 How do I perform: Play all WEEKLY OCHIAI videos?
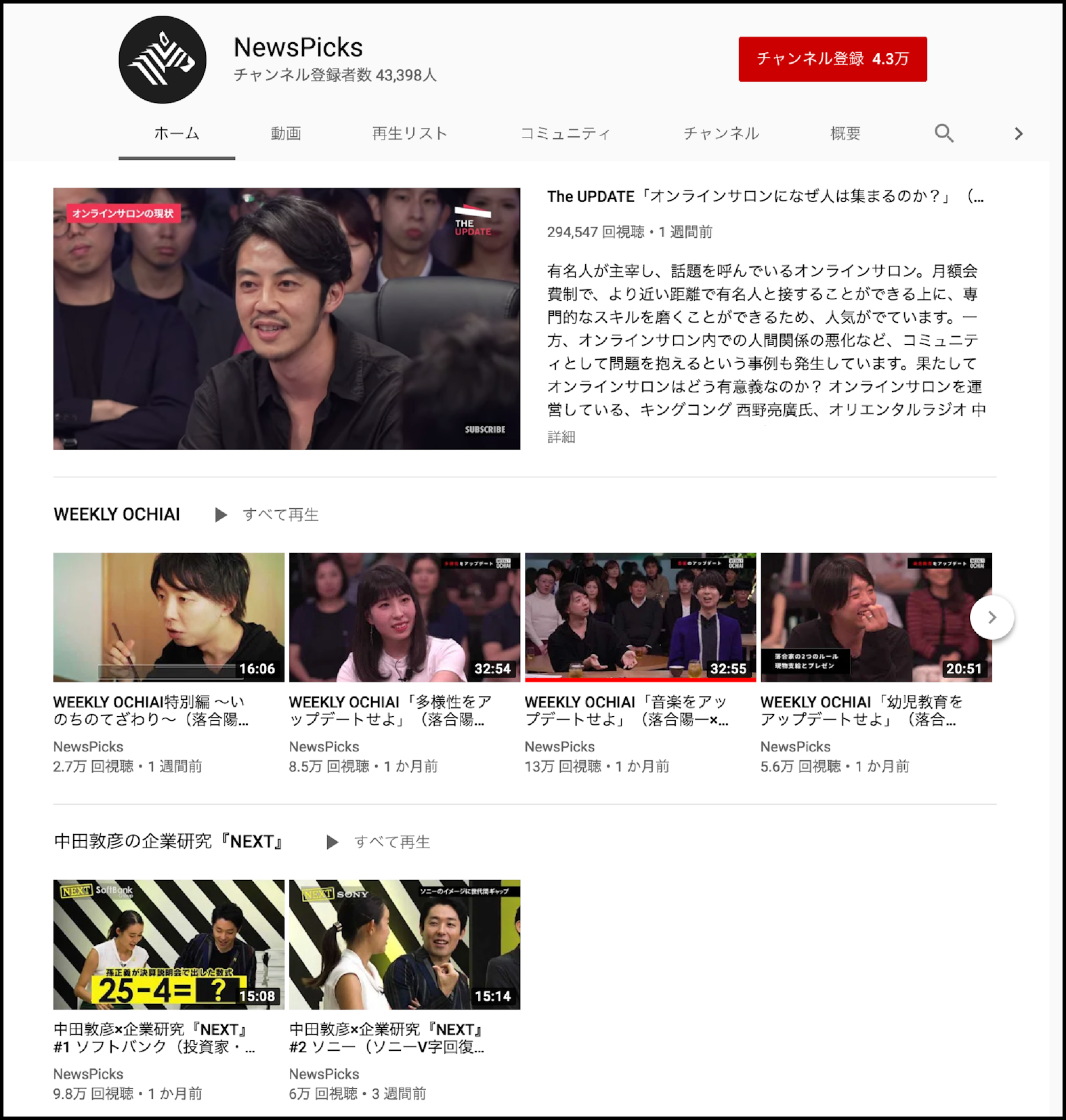(268, 515)
